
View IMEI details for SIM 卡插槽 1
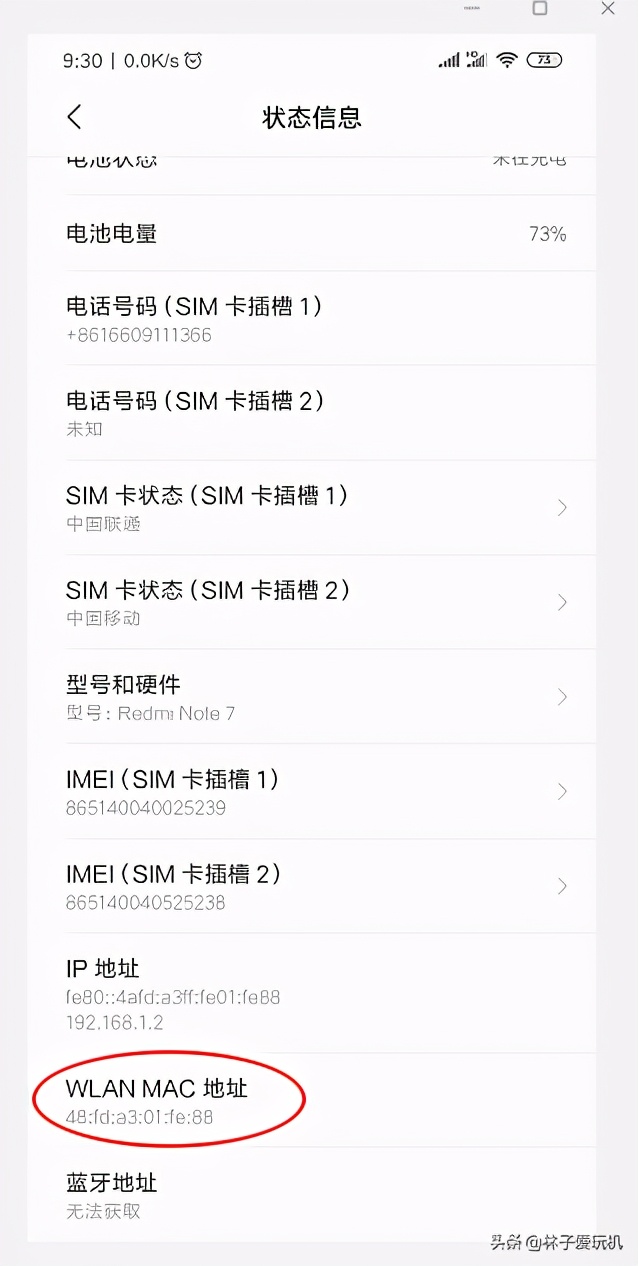click(312, 791)
